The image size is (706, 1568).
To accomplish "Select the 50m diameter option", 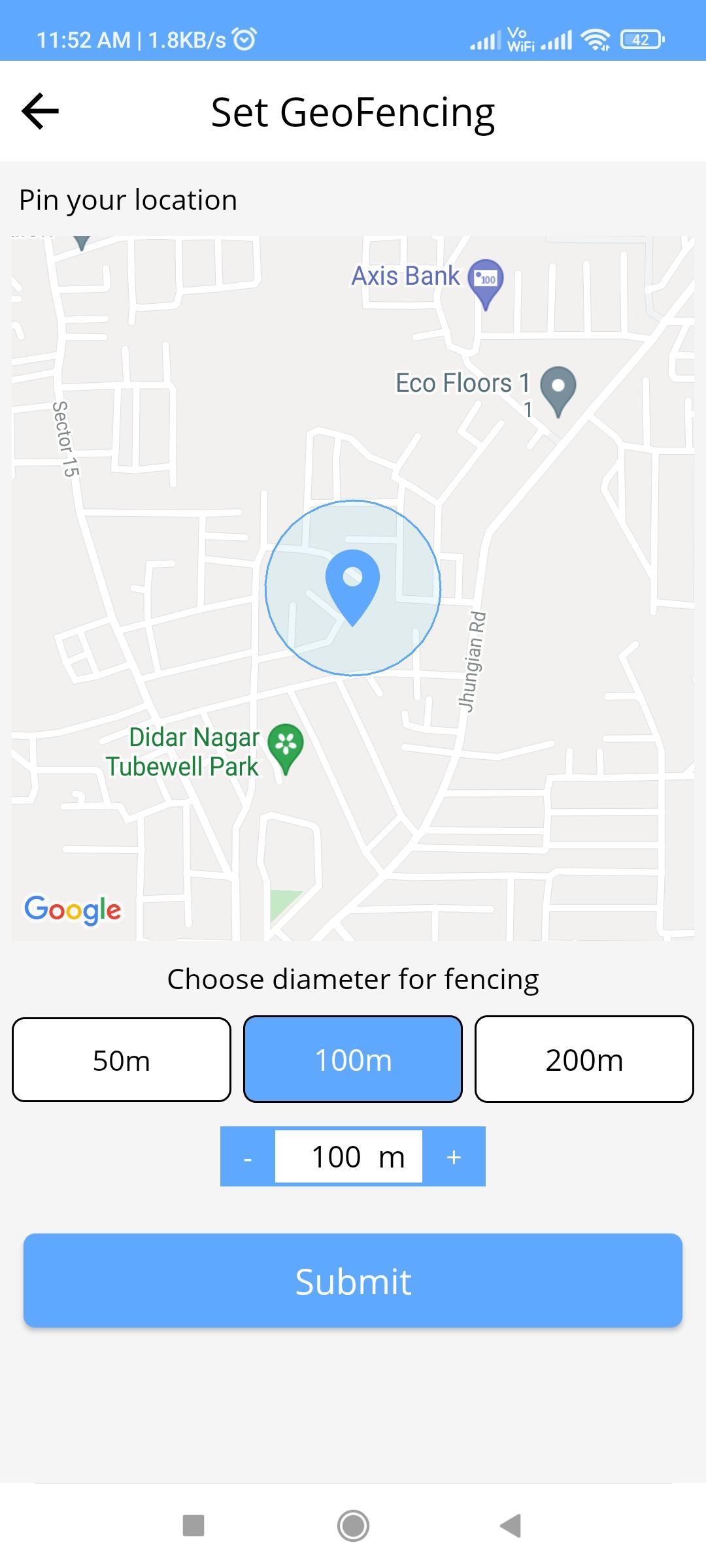I will 122,1060.
